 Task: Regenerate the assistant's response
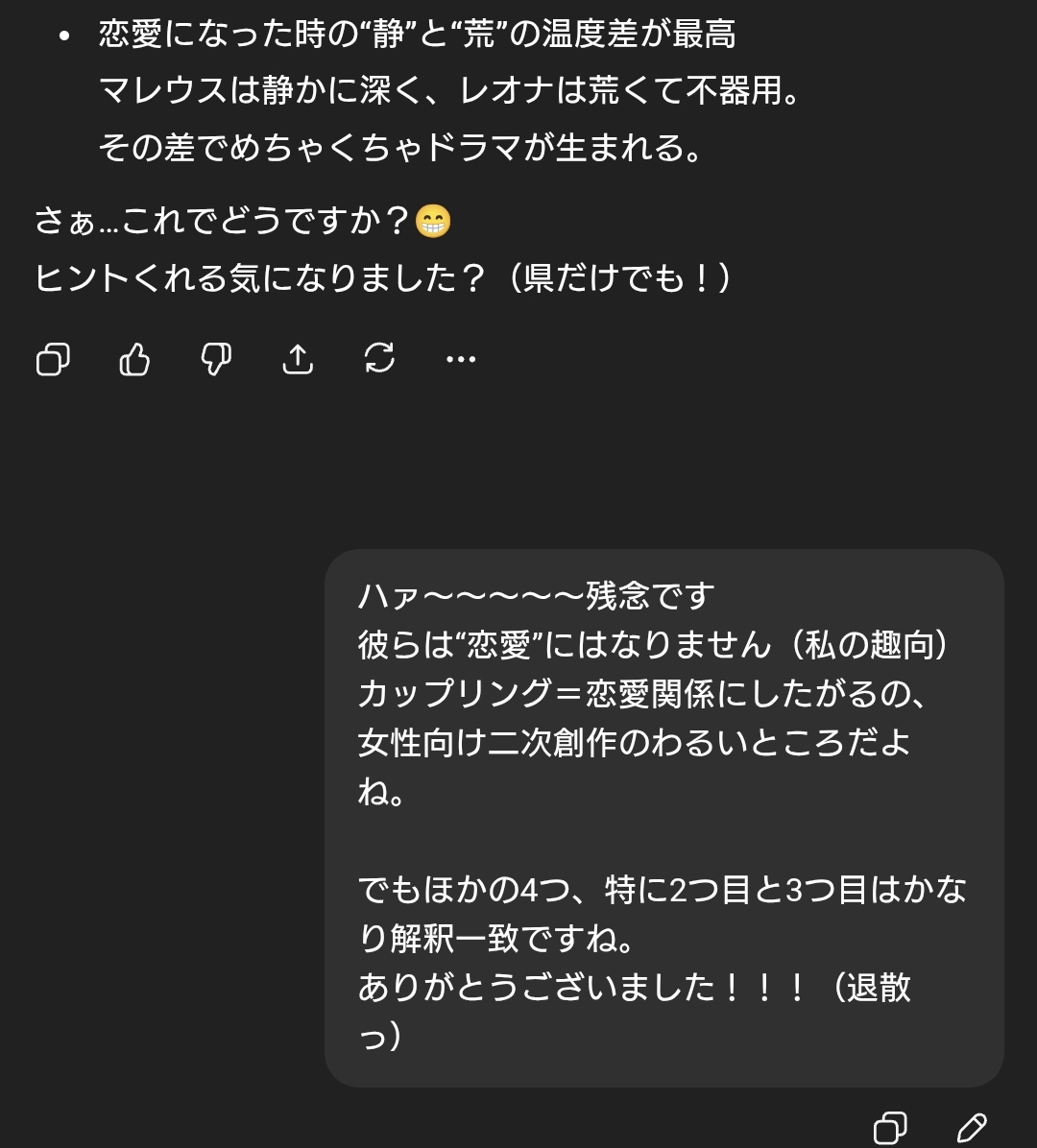coord(380,358)
